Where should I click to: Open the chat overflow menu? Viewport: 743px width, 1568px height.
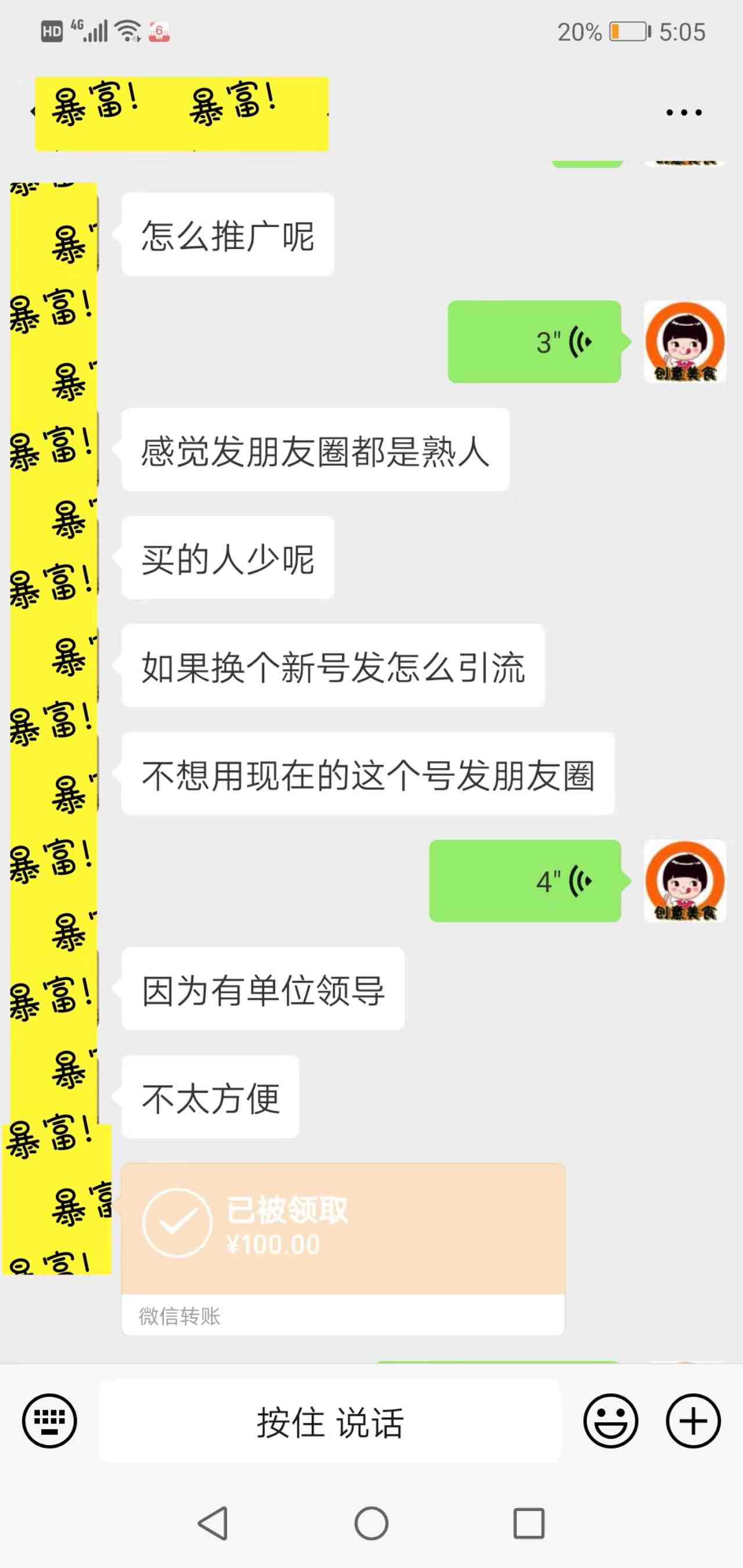[683, 113]
